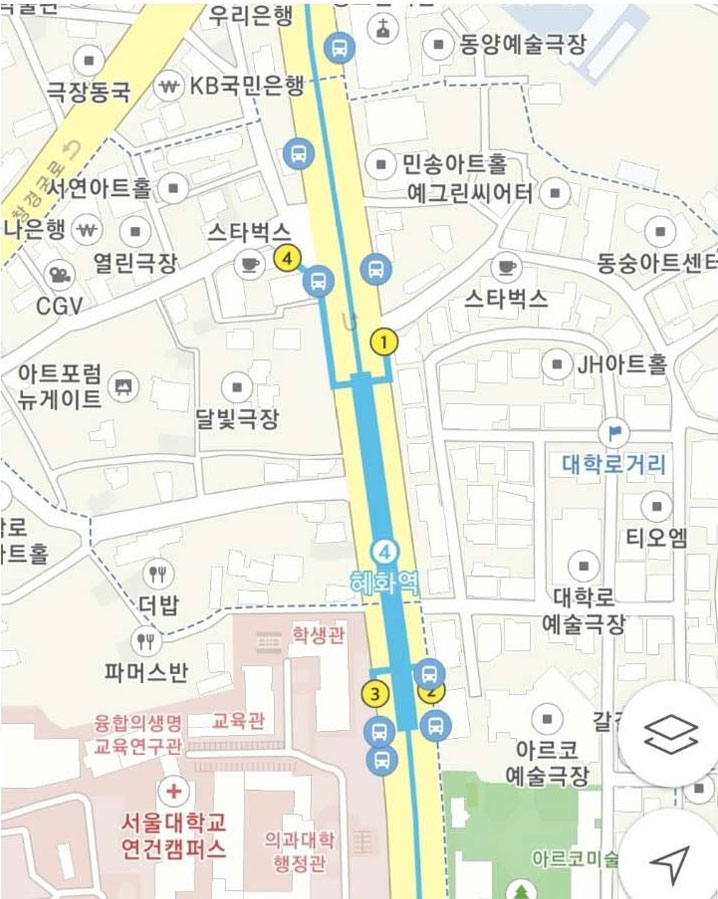
Task: Tap the 아트포럼 뉴게이트 gallery marker
Action: [124, 384]
